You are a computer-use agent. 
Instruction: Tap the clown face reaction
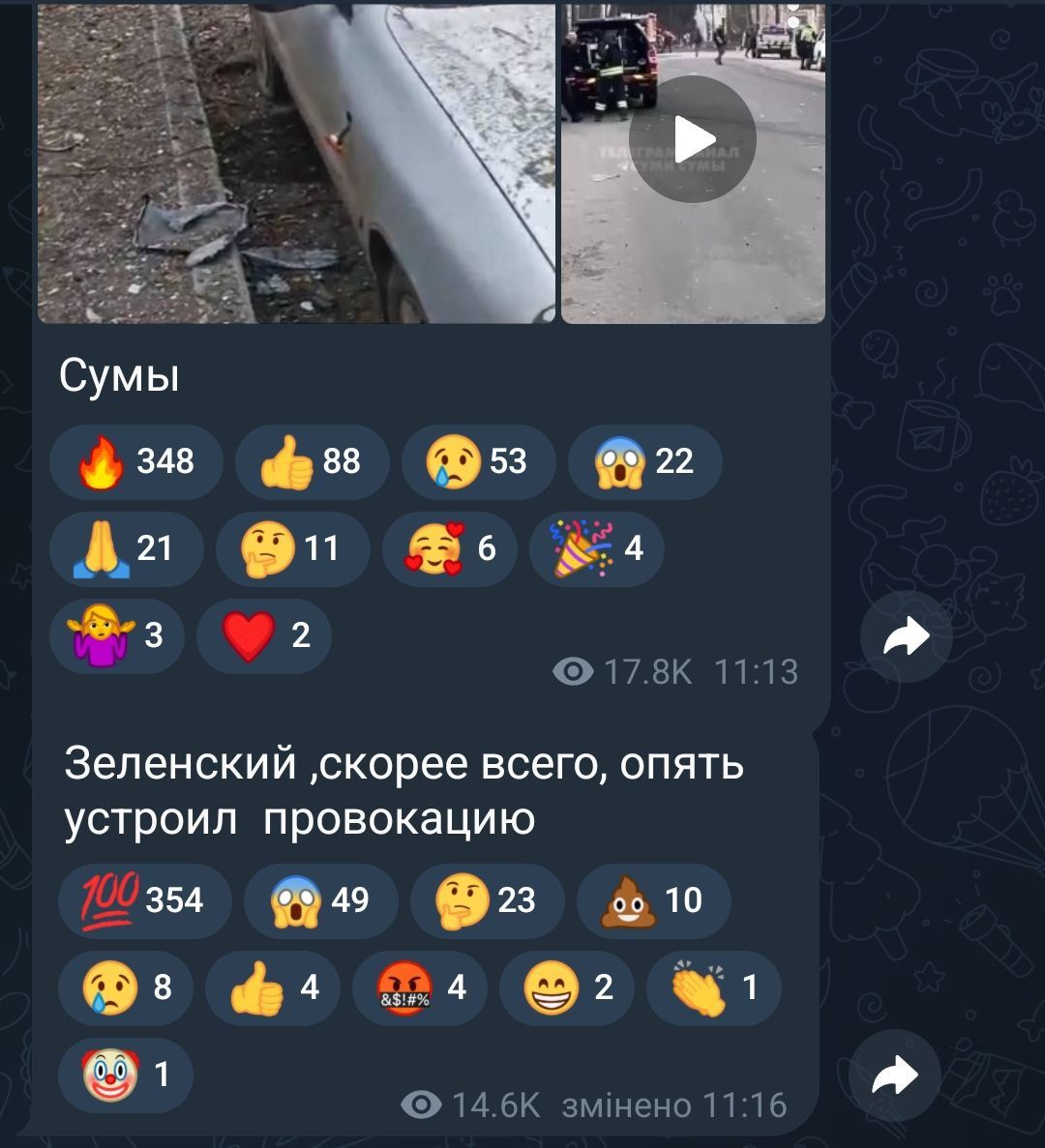tap(126, 1074)
